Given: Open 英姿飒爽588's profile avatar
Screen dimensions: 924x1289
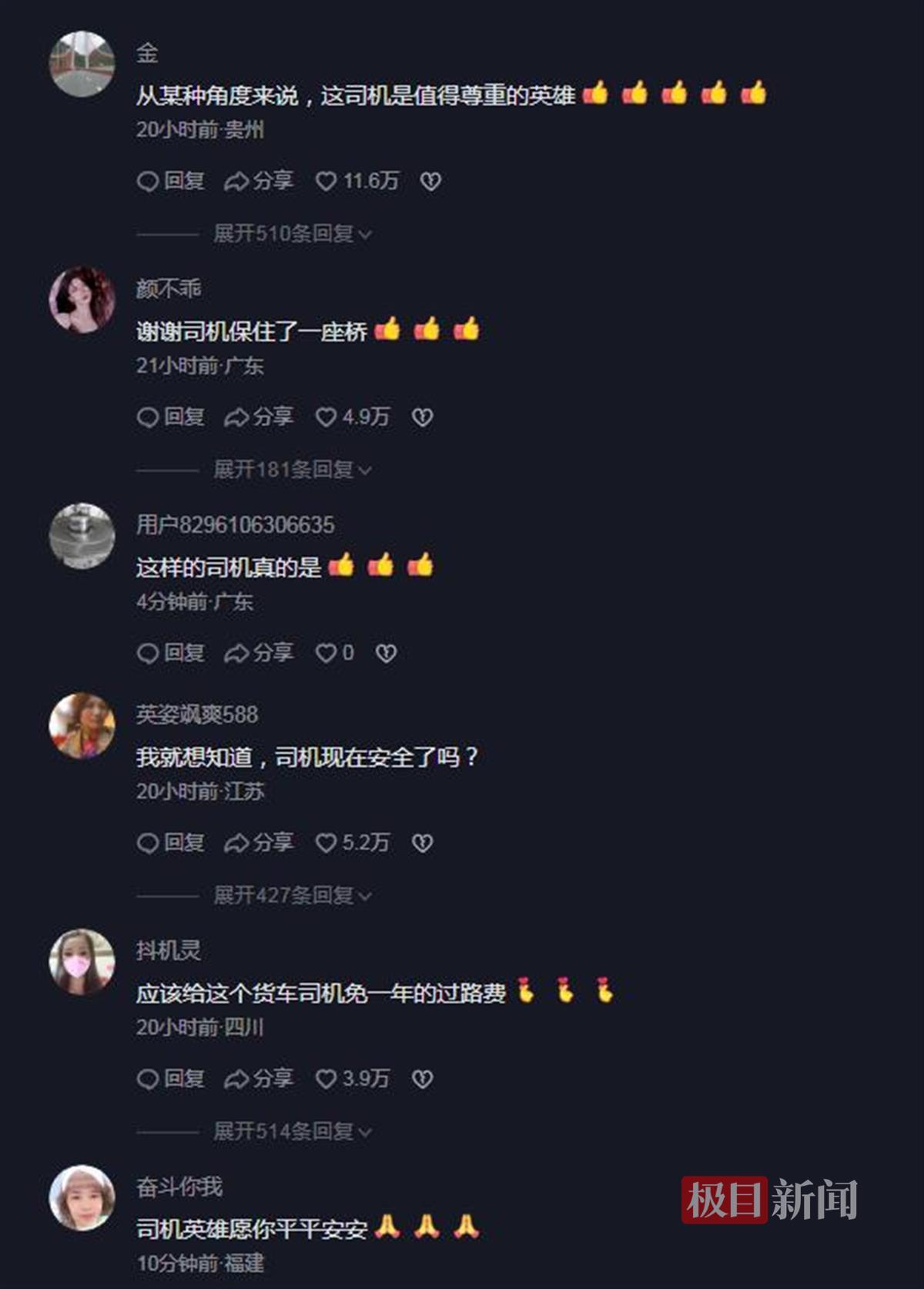Looking at the screenshot, I should point(82,725).
